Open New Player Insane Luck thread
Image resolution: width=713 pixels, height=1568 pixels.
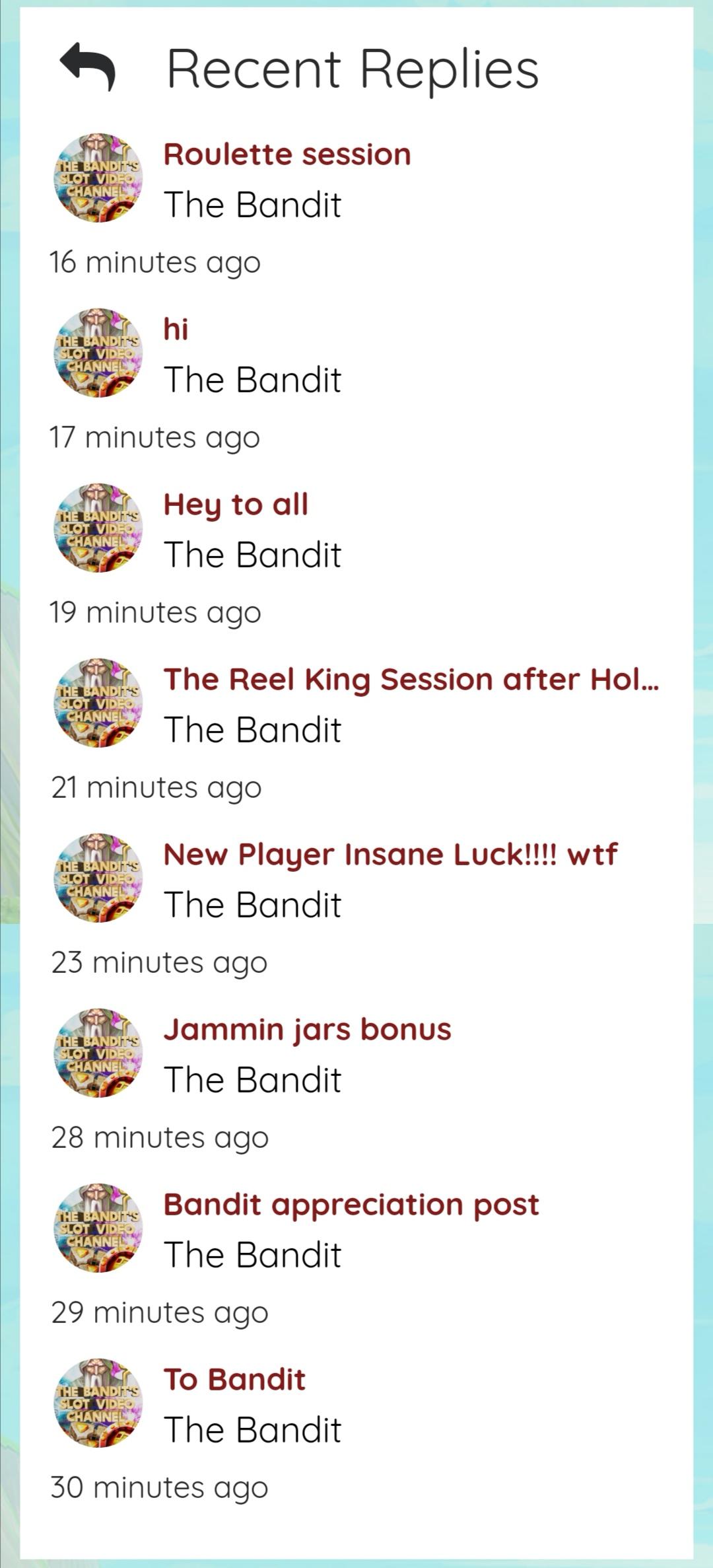390,855
